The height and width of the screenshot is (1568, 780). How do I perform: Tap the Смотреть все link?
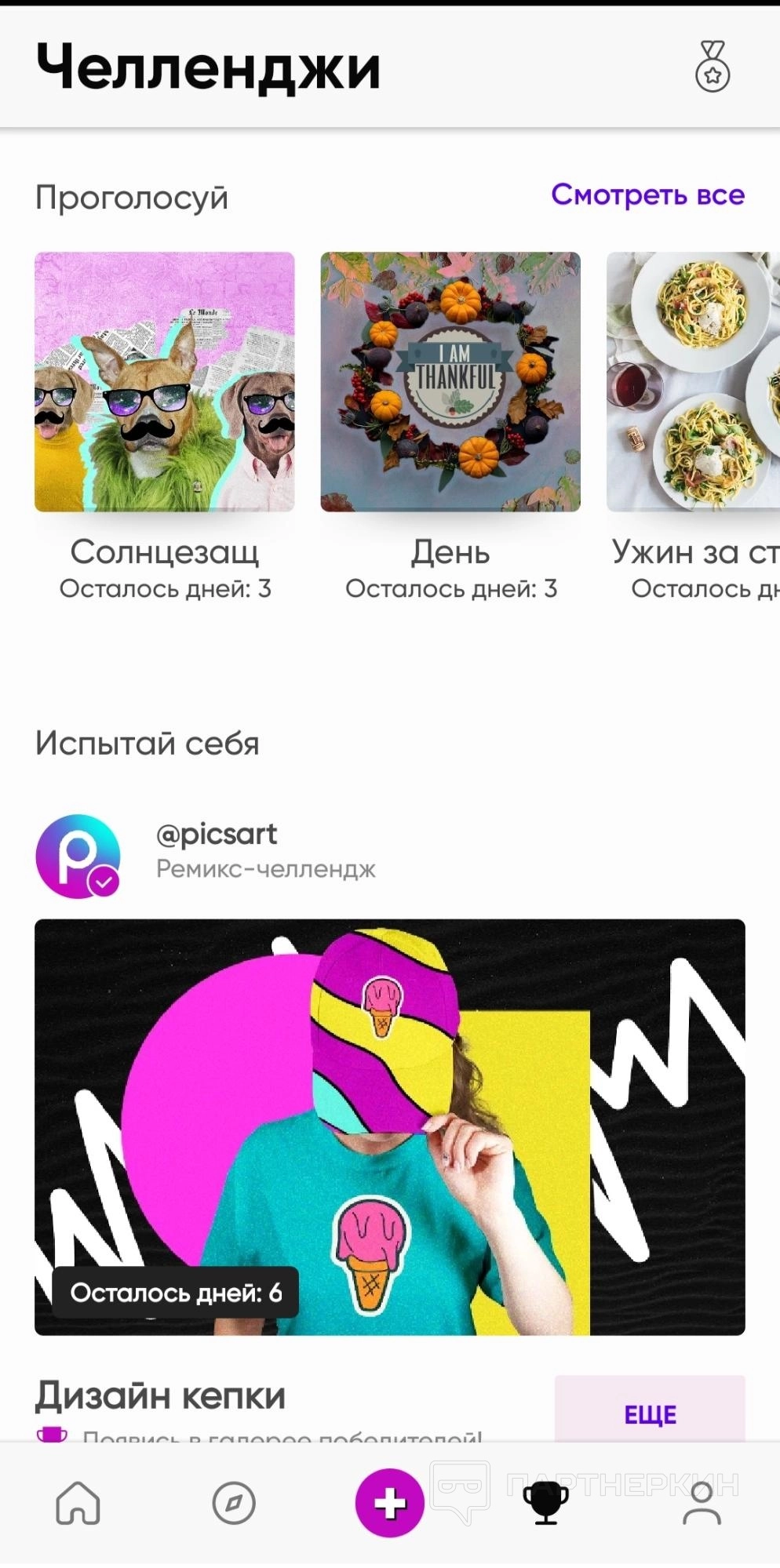(x=647, y=195)
